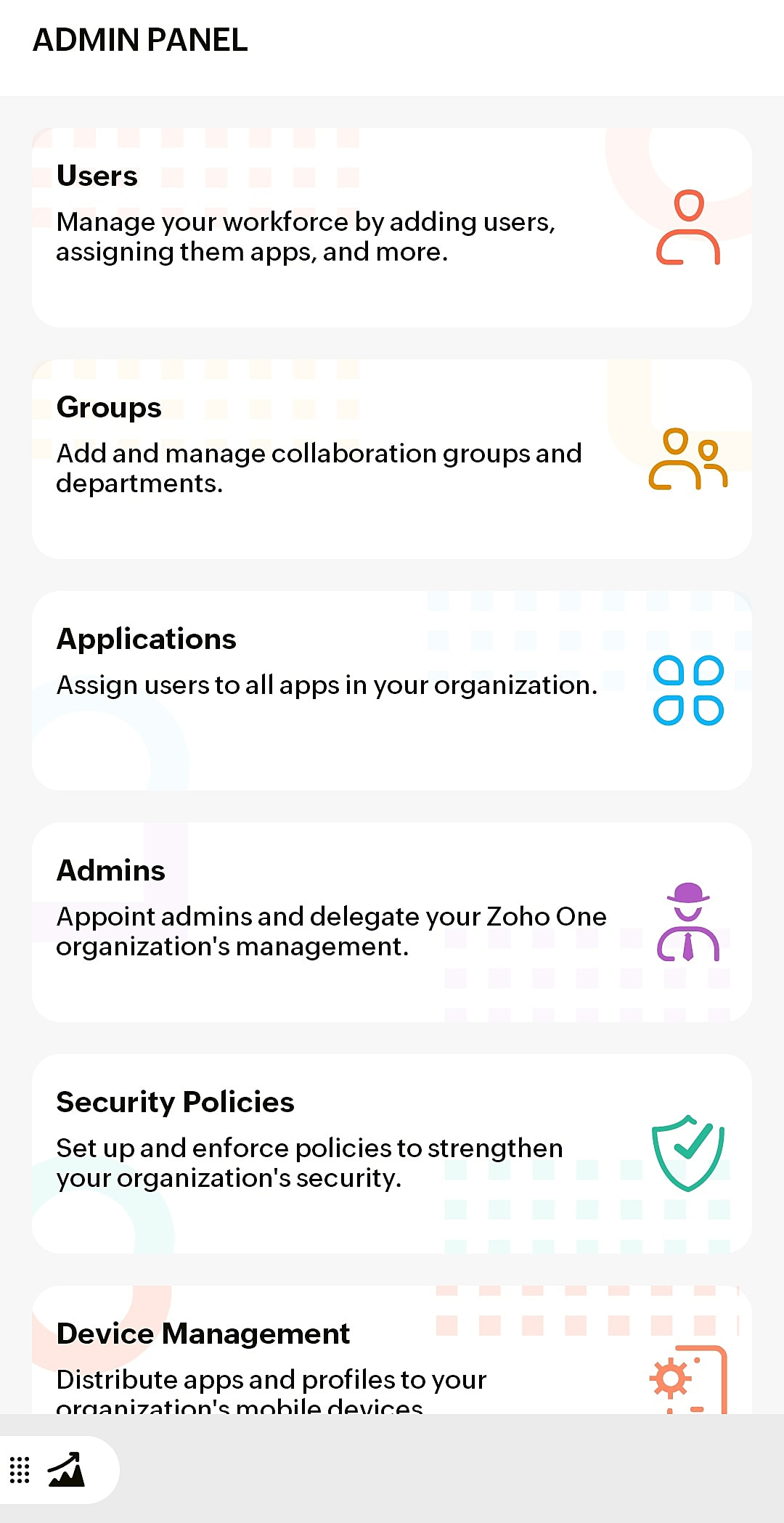
Task: Open the Groups card
Action: tap(391, 459)
